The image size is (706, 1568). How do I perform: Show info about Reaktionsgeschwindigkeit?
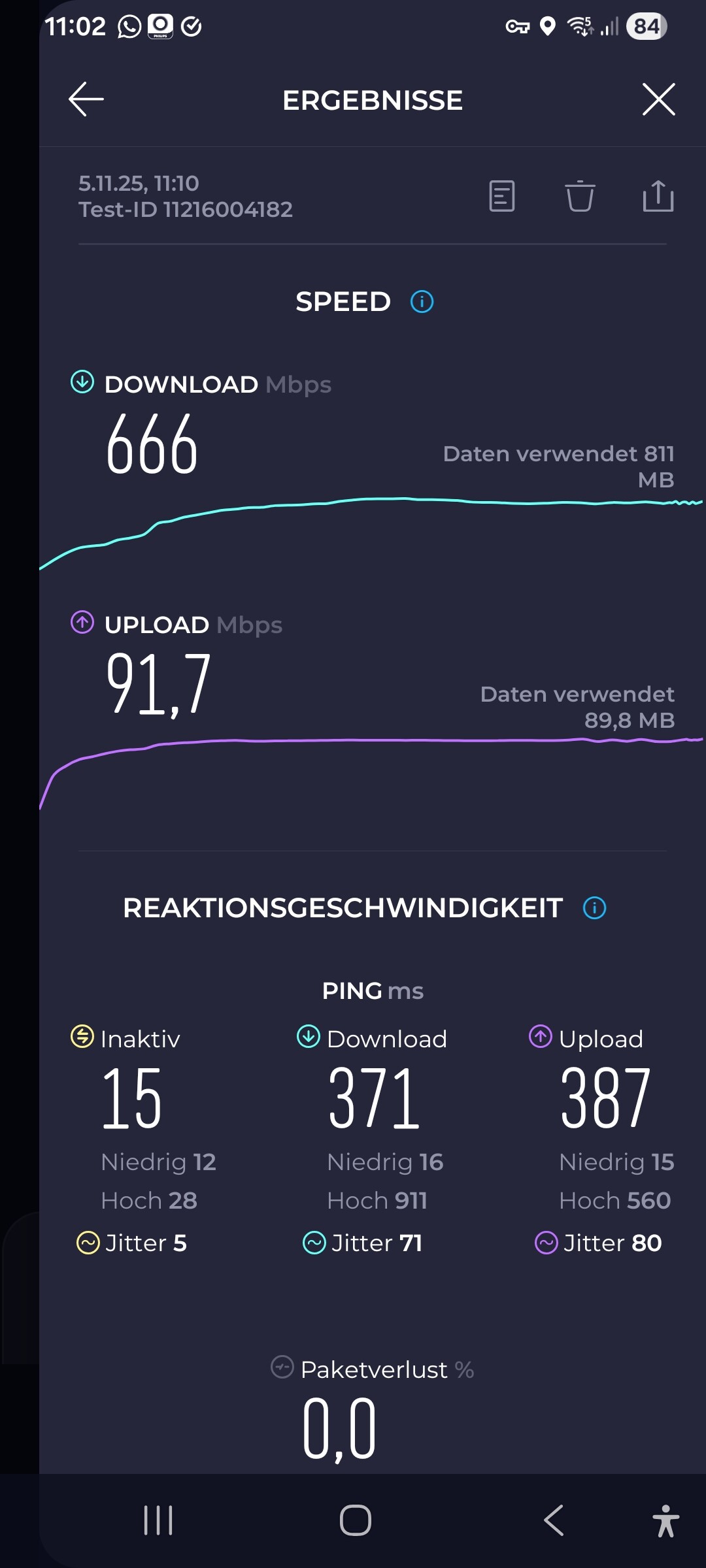(594, 907)
